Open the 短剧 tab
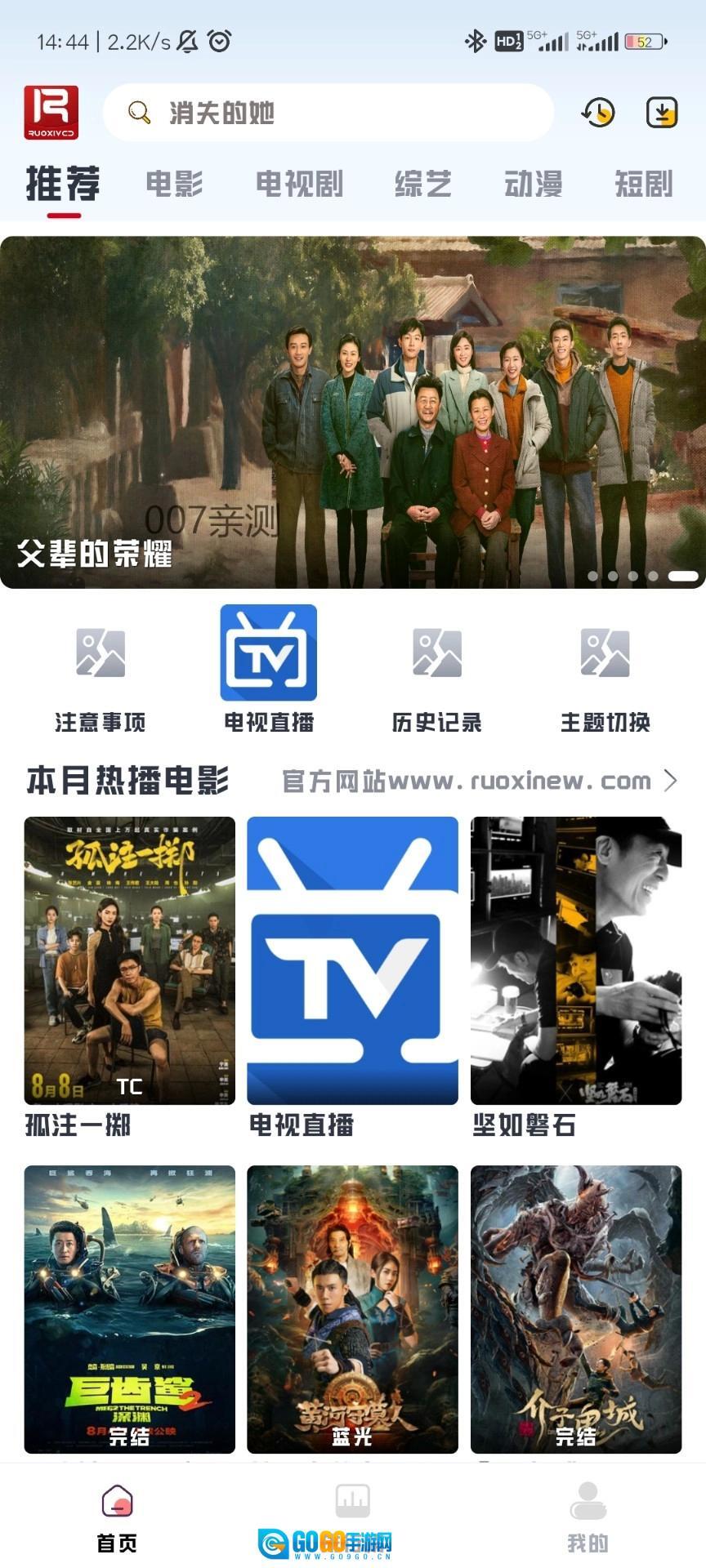 (x=643, y=184)
